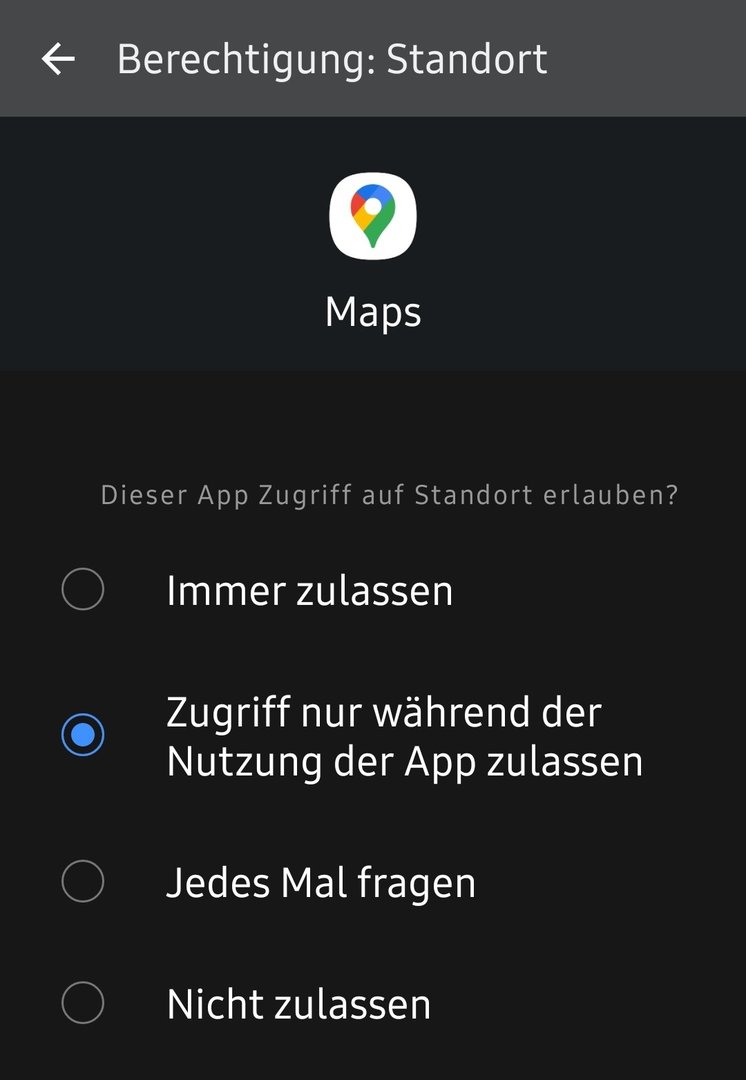Viewport: 746px width, 1080px height.
Task: Select Jedes Mal fragen
Action: point(83,882)
